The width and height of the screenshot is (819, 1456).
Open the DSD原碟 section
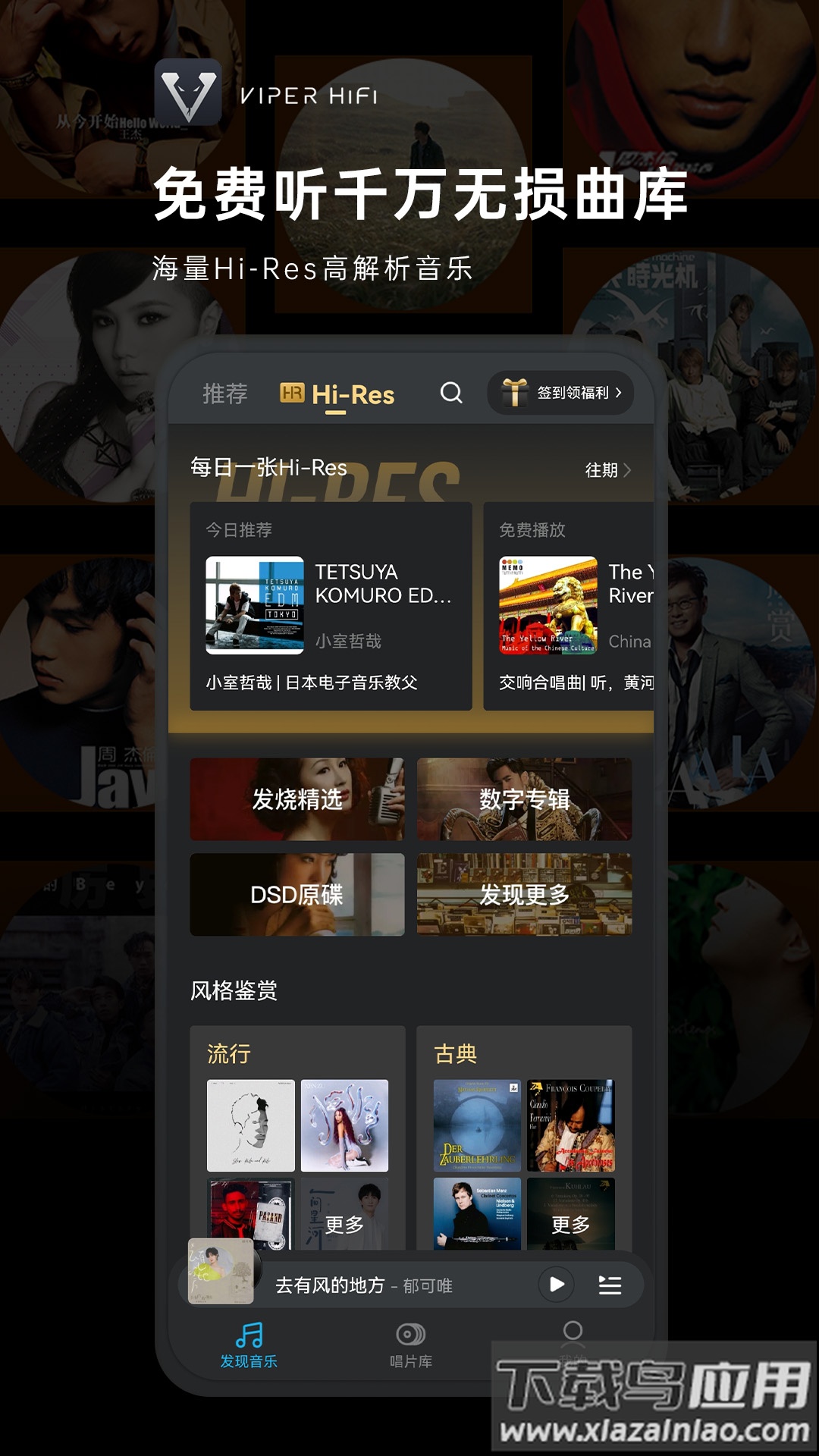coord(296,896)
